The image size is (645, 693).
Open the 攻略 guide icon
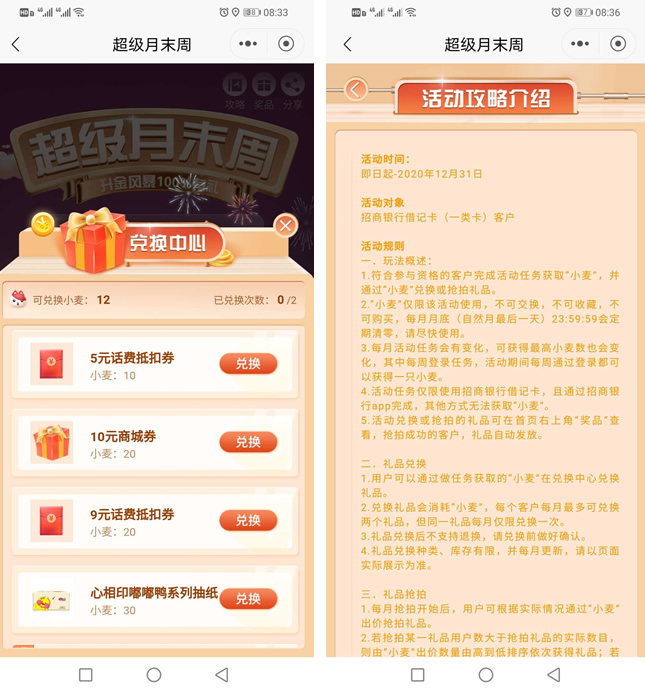click(x=235, y=89)
